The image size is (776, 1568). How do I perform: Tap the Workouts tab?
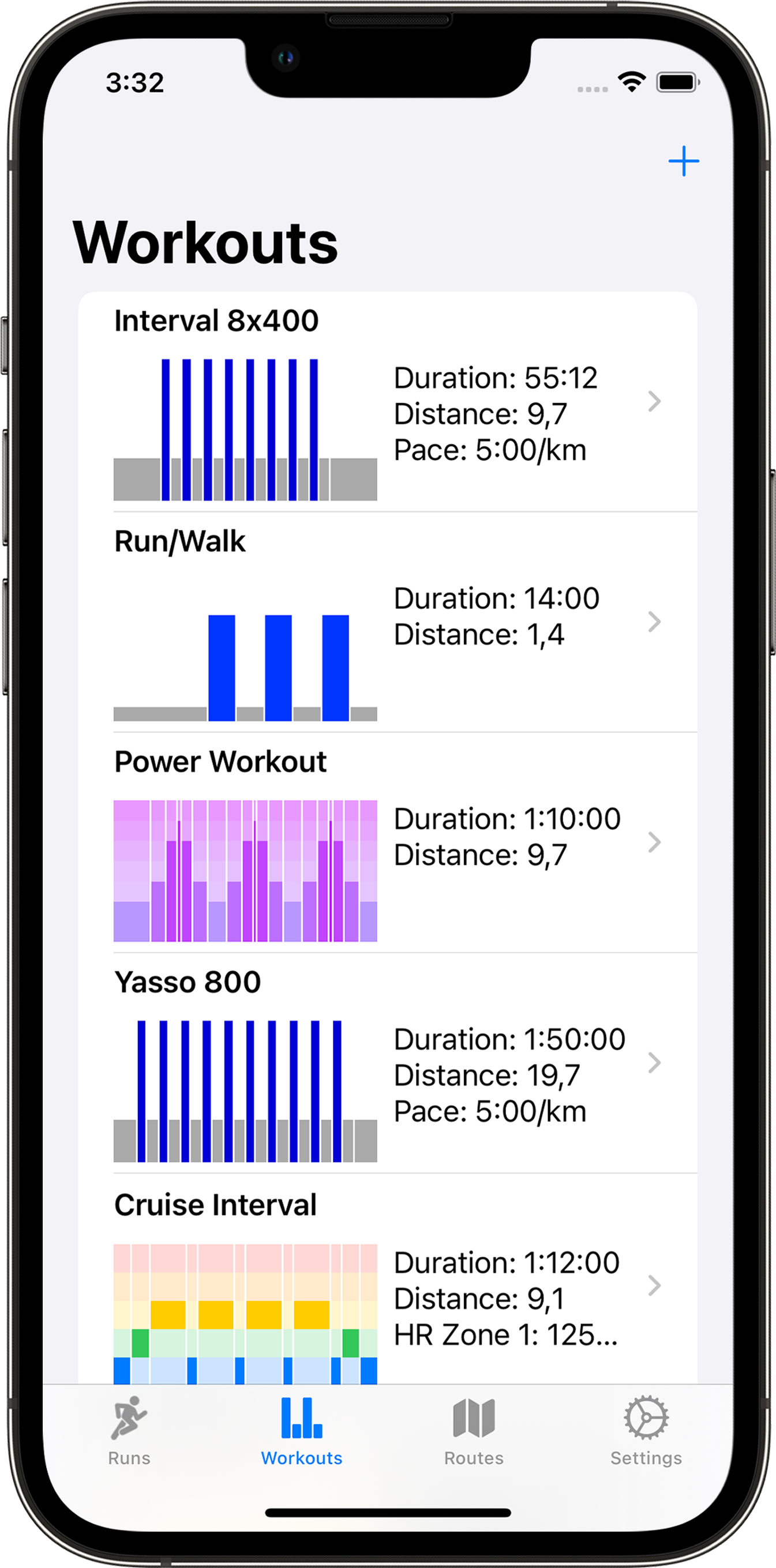pyautogui.click(x=302, y=1432)
